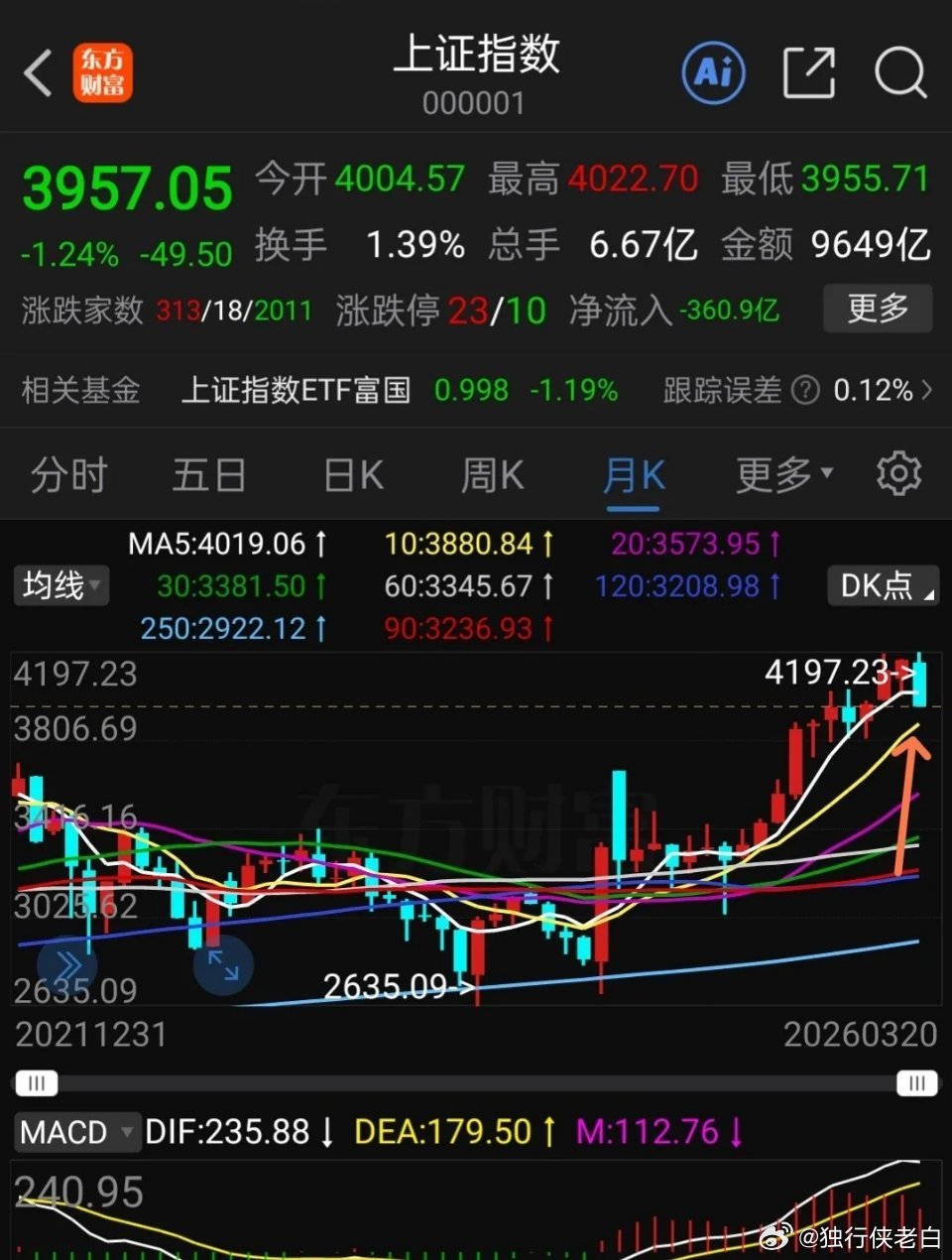The image size is (952, 1260).
Task: Launch the AI assistant icon
Action: pyautogui.click(x=714, y=72)
